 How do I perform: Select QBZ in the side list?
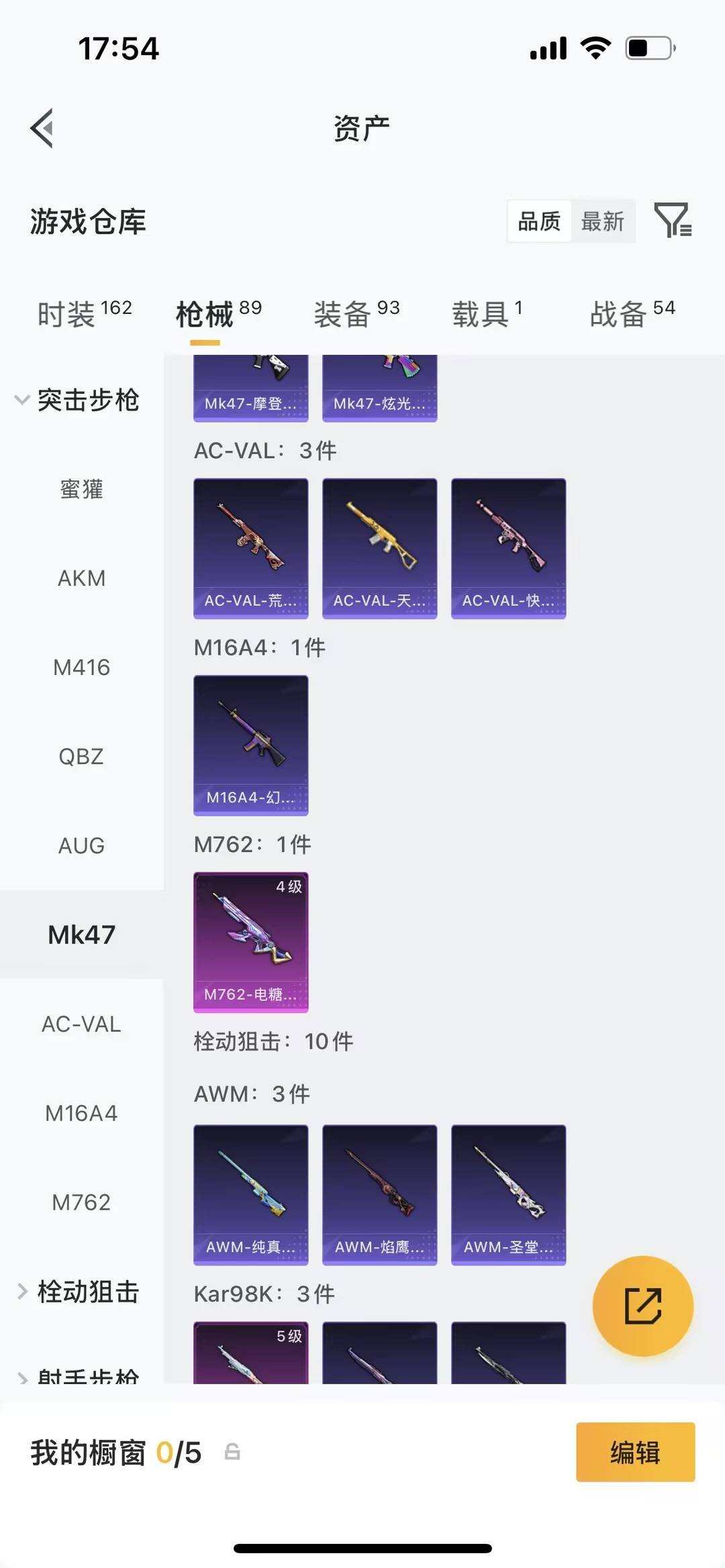82,756
